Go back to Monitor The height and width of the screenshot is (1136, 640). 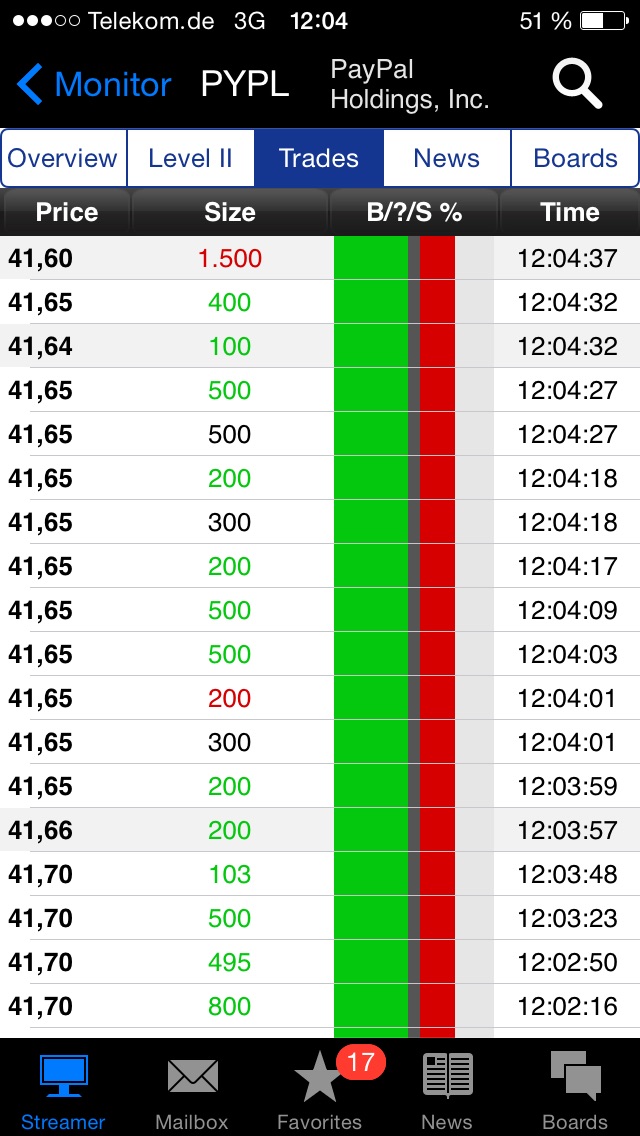[95, 85]
